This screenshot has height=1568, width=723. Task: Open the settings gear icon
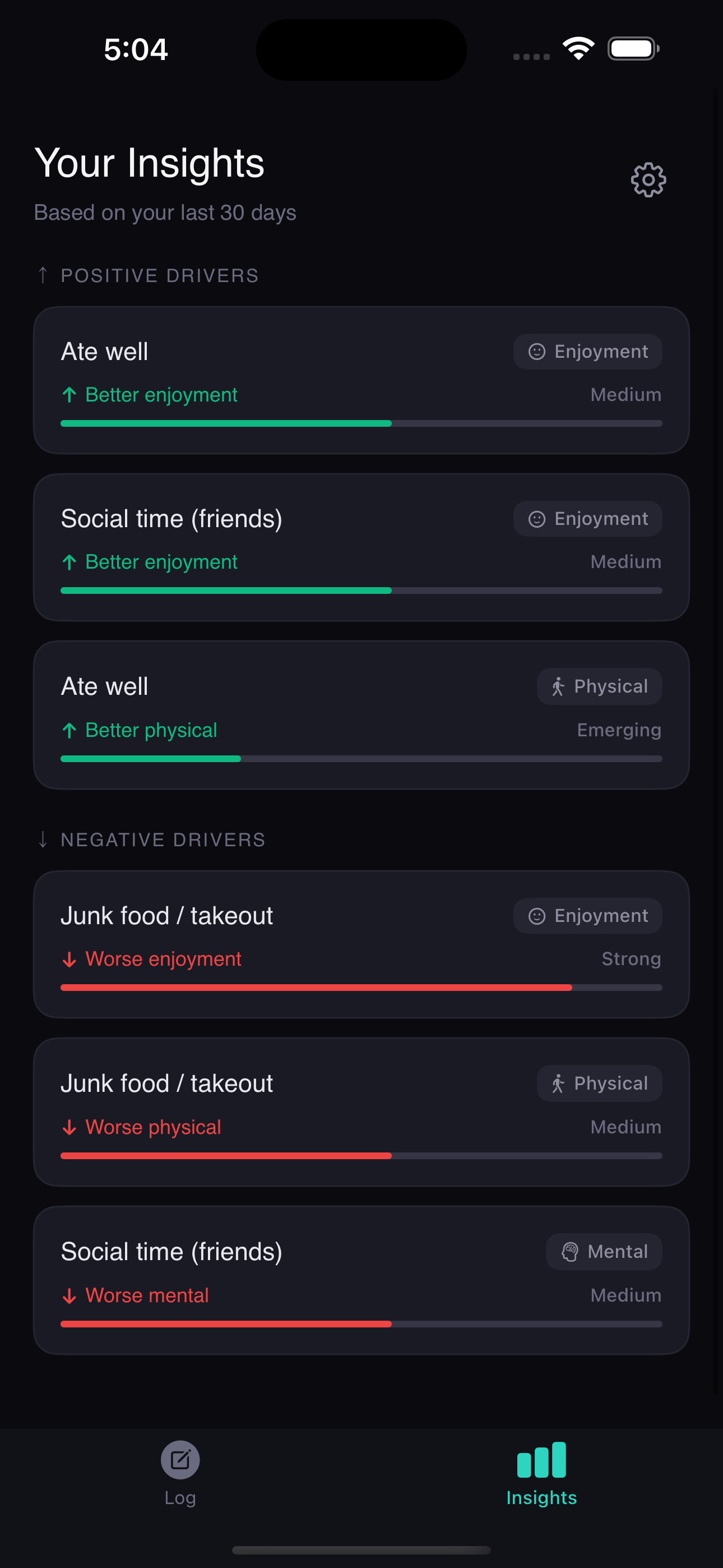648,179
